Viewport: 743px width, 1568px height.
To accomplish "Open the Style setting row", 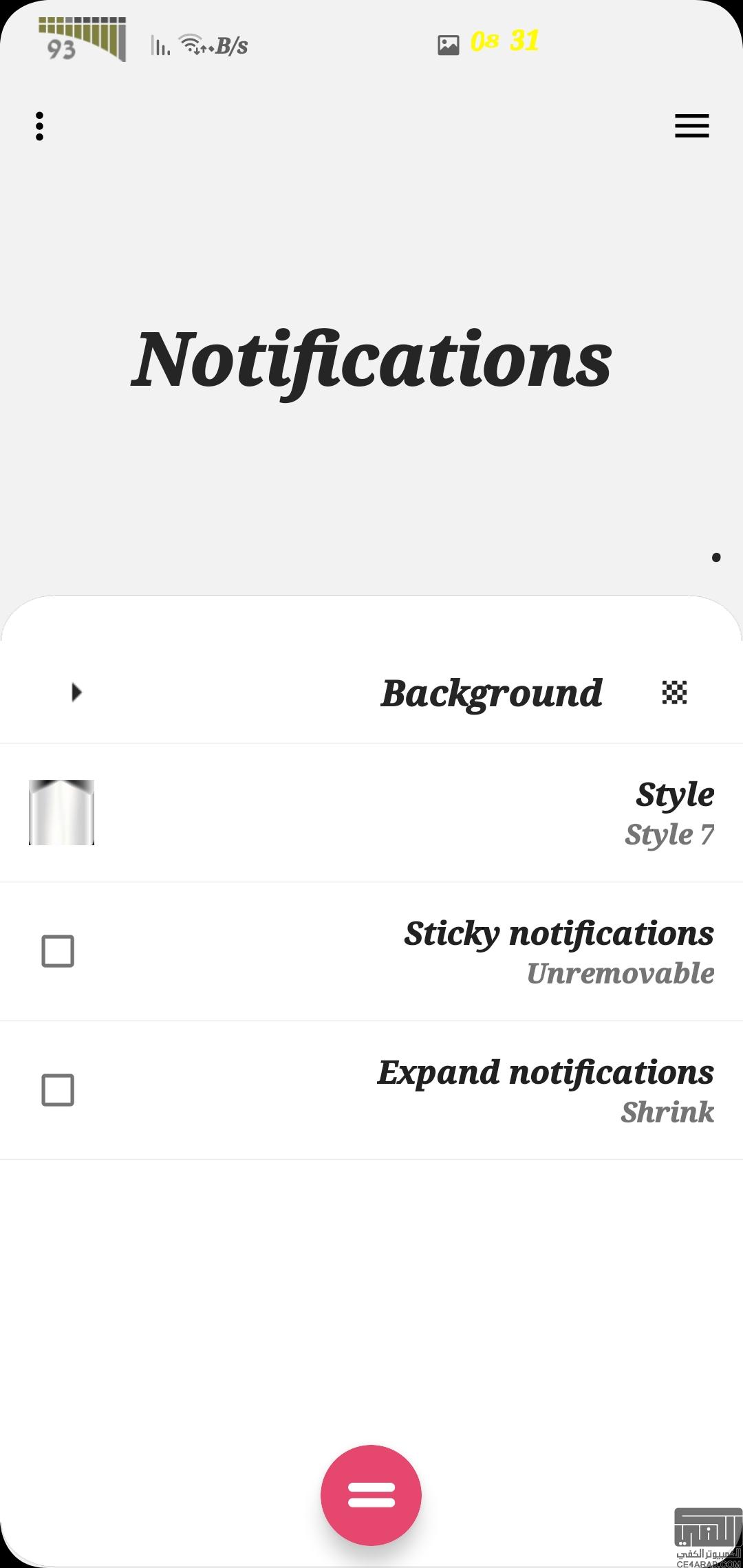I will point(371,813).
